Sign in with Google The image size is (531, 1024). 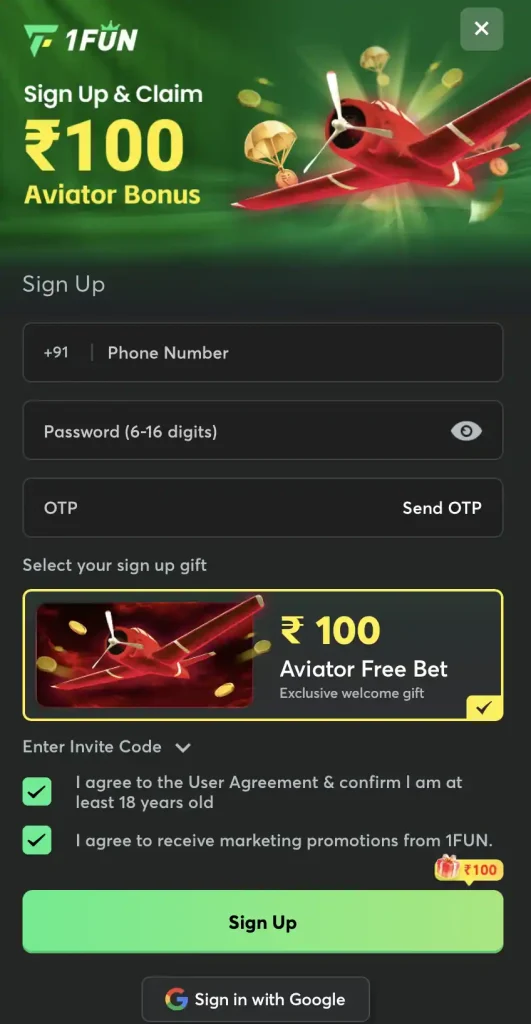point(255,999)
